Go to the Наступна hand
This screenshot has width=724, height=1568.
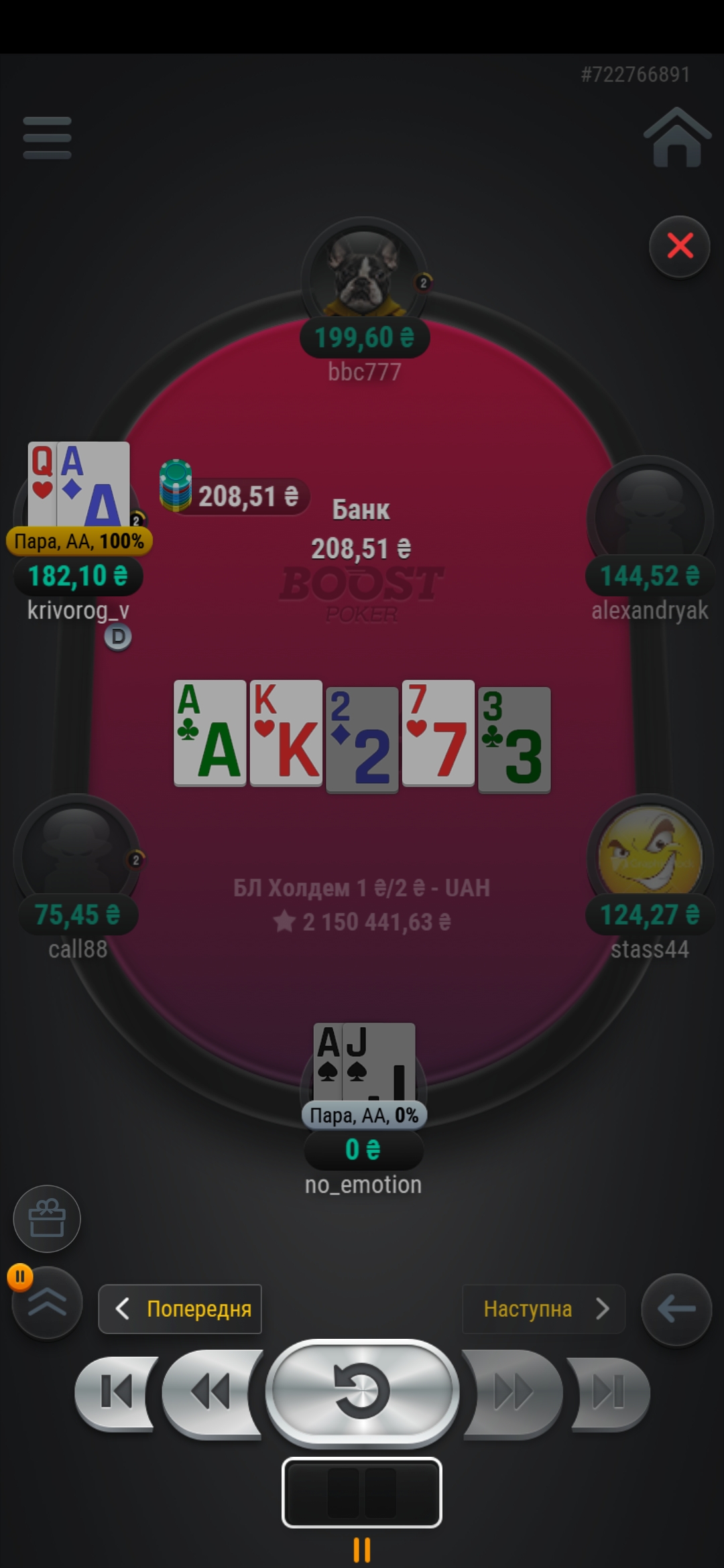544,1309
